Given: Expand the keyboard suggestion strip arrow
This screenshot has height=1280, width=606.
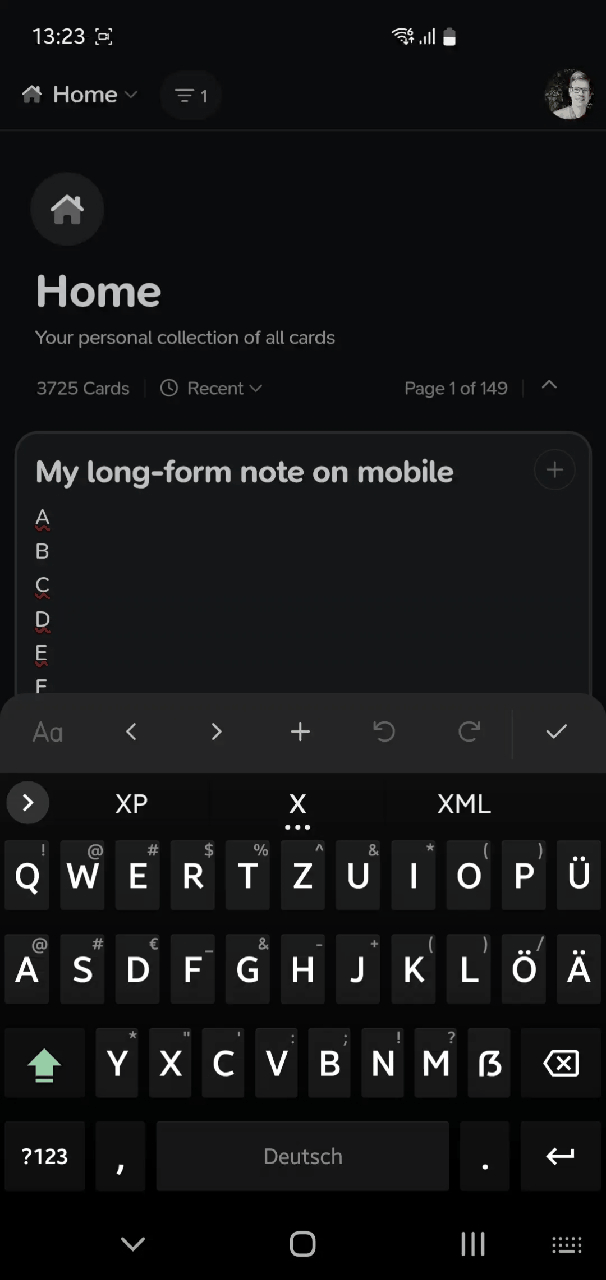Looking at the screenshot, I should coord(28,803).
